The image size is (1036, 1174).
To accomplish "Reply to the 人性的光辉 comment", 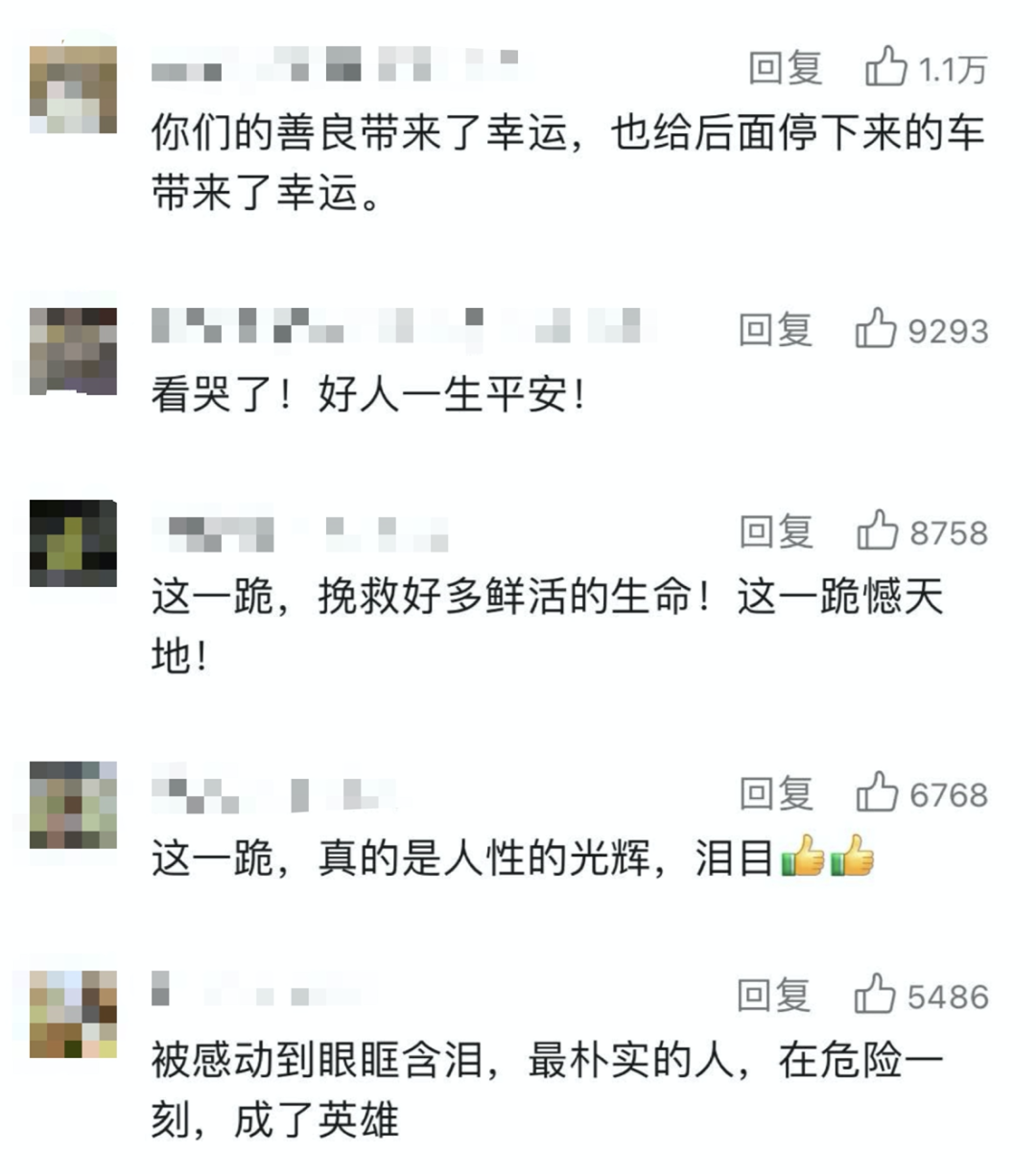I will [x=776, y=793].
